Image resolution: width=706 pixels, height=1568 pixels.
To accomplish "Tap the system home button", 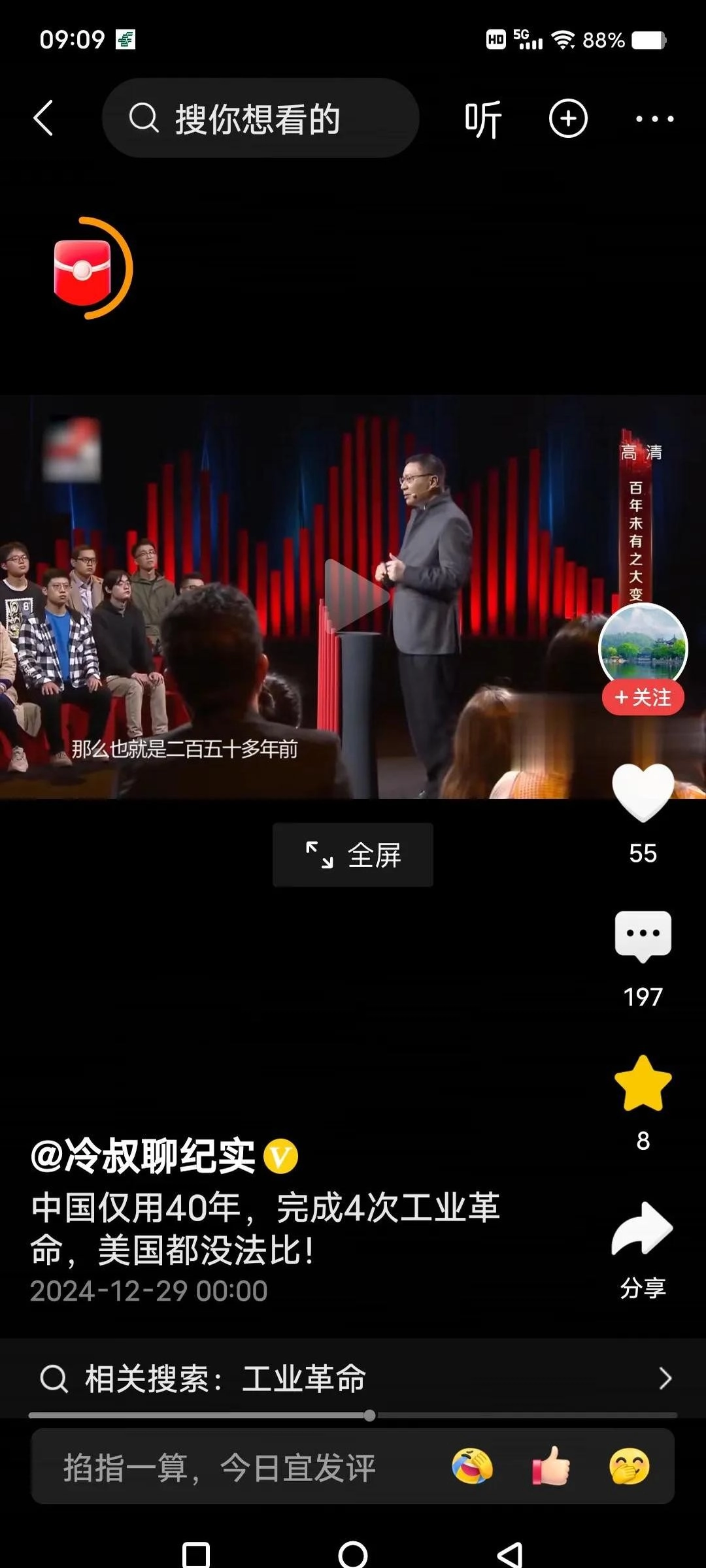I will coord(353,1554).
